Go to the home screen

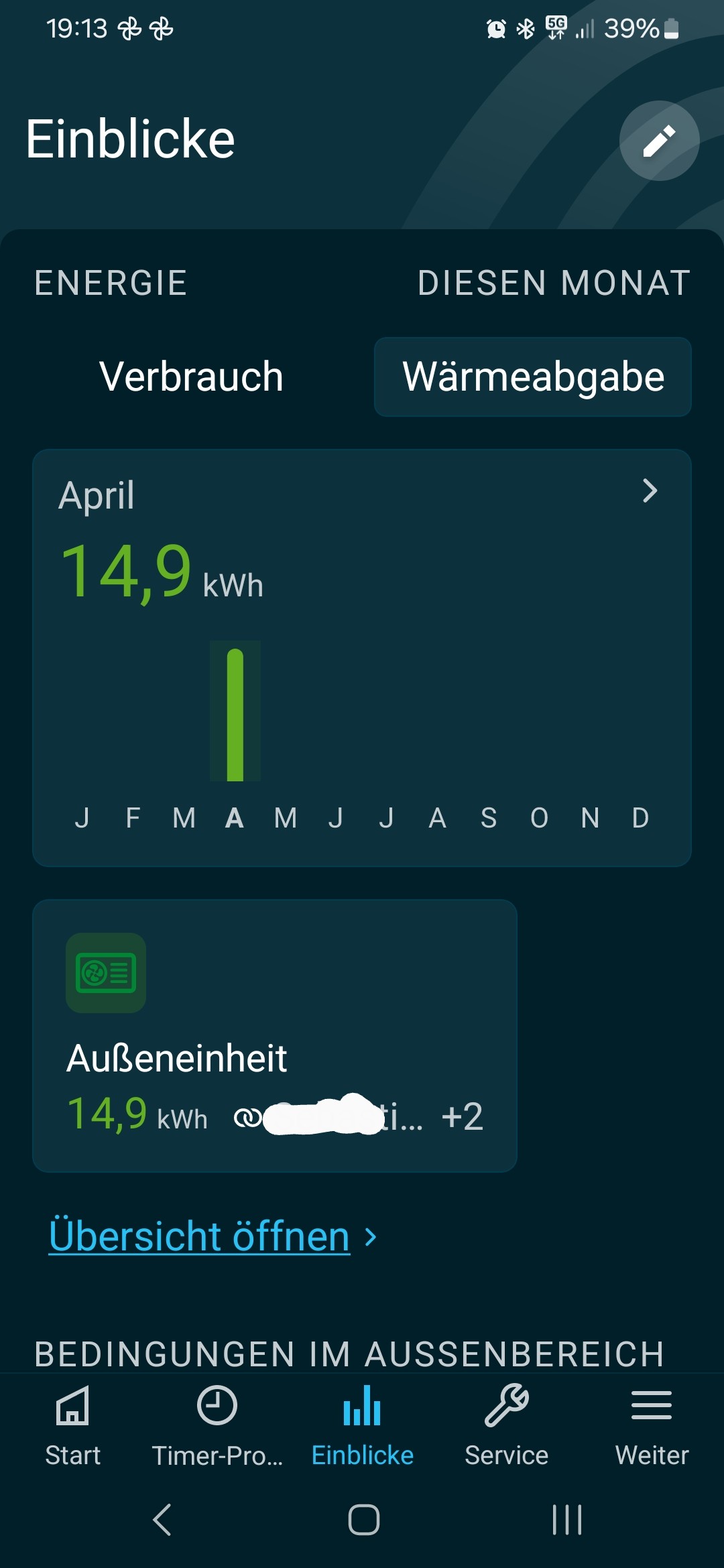pos(363,1519)
